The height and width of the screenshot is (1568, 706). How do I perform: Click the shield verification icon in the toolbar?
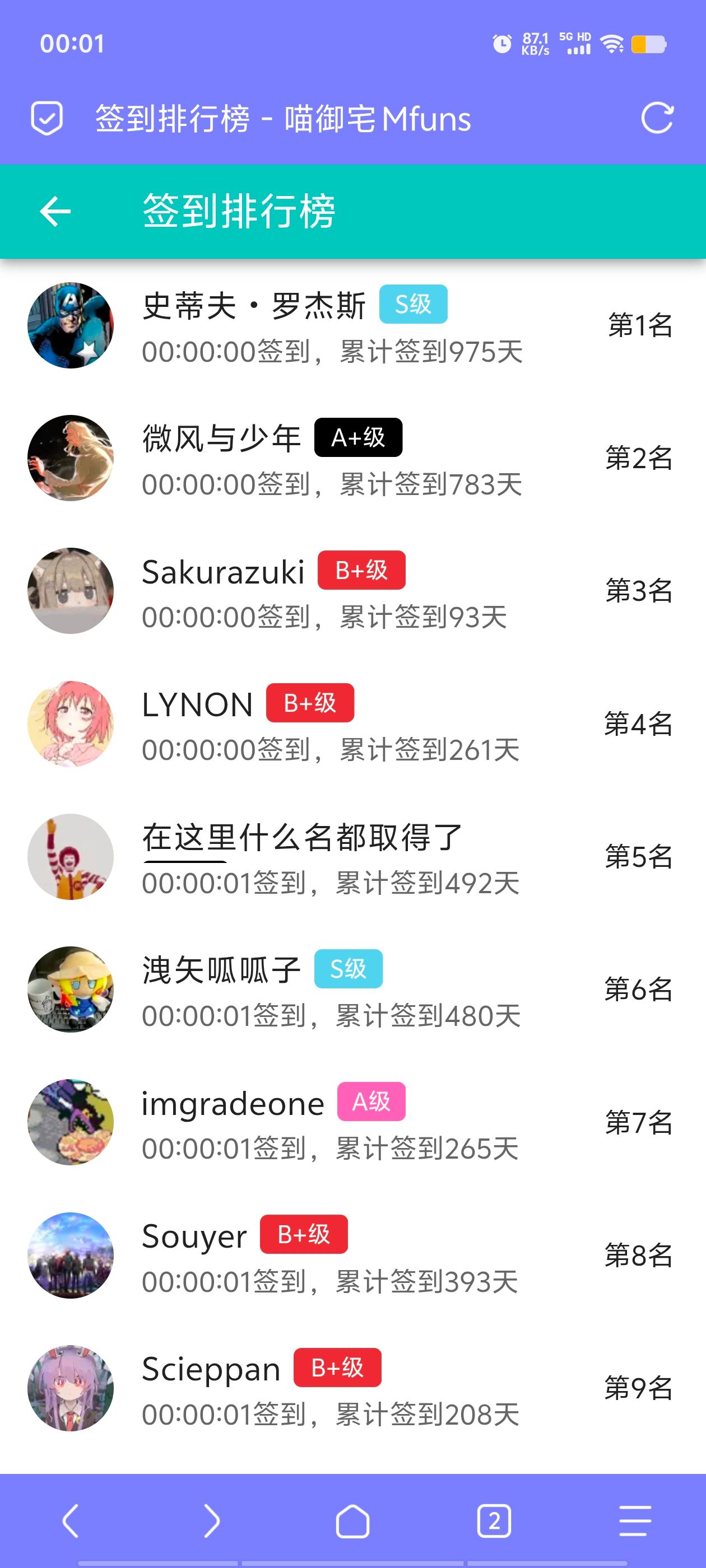(x=48, y=119)
